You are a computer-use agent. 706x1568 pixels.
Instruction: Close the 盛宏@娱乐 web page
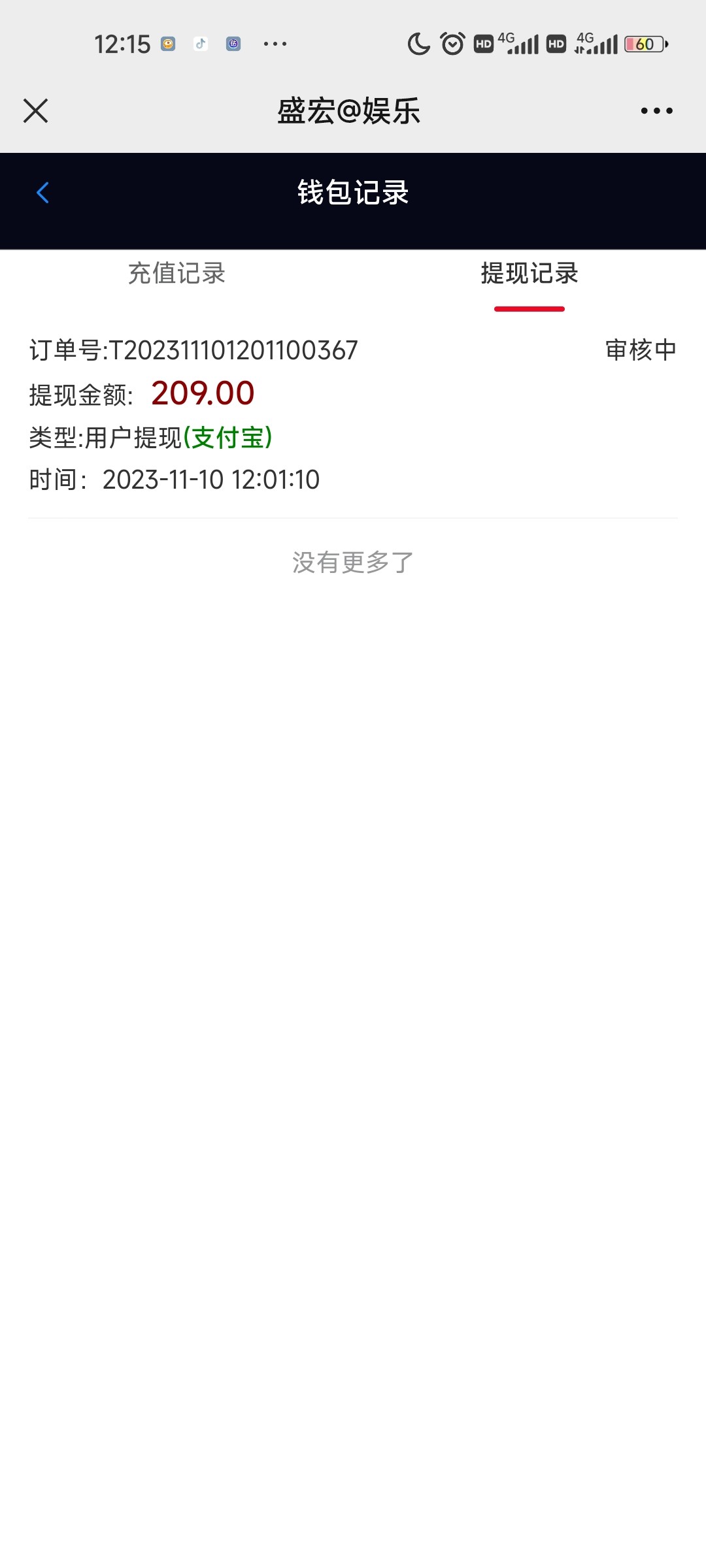35,111
